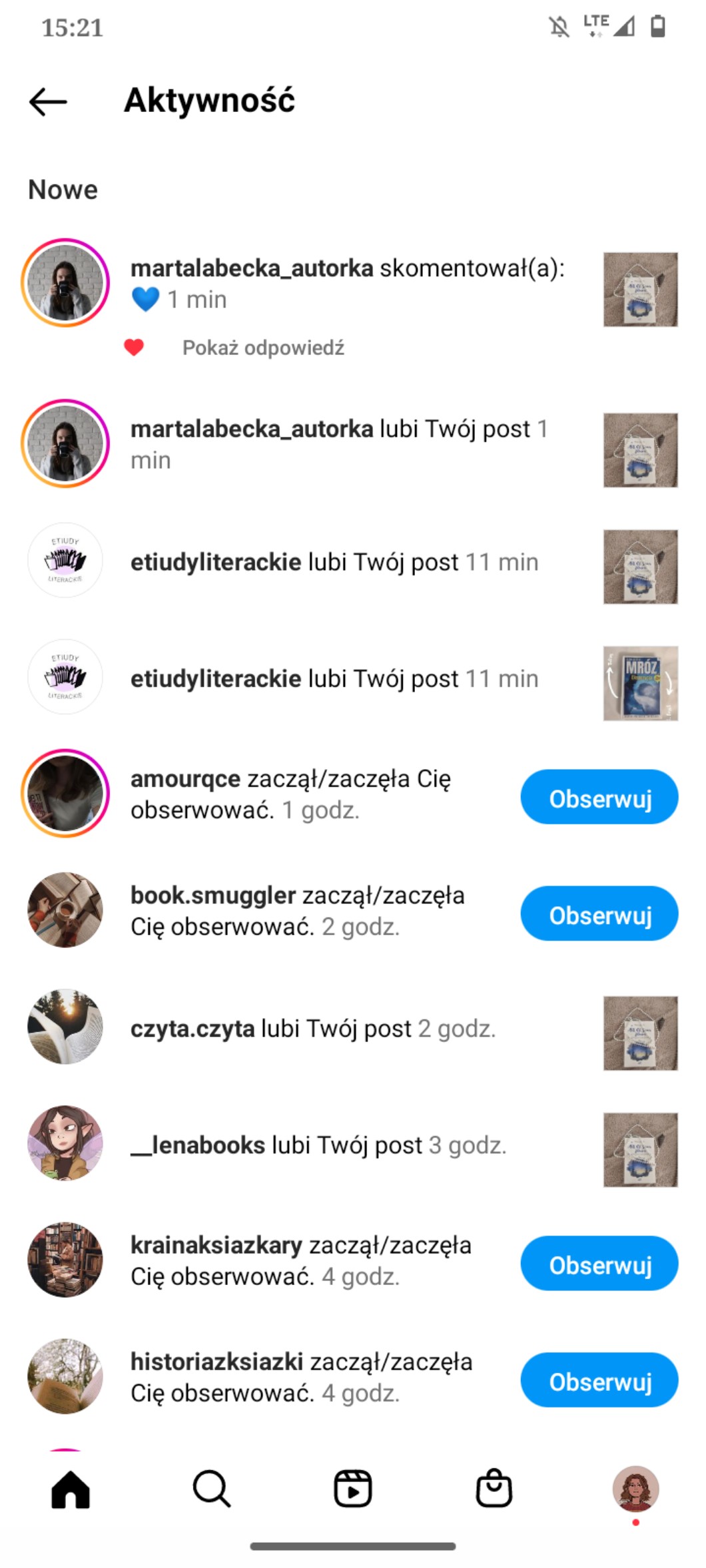Switch to the Home tab
The height and width of the screenshot is (1568, 706).
tap(71, 1489)
